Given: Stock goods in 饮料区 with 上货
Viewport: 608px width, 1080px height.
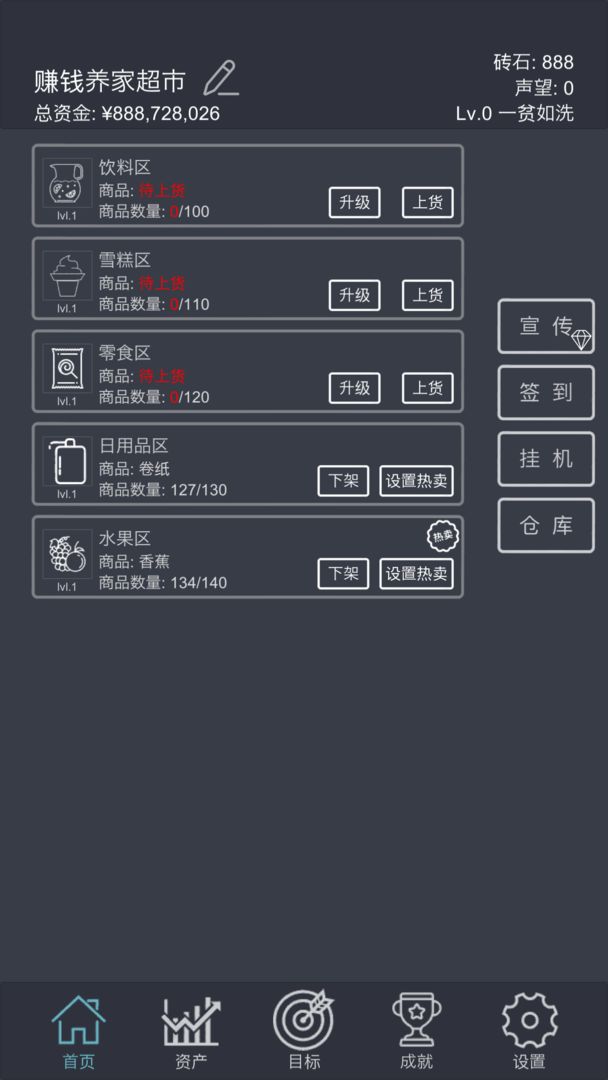Looking at the screenshot, I should 428,203.
